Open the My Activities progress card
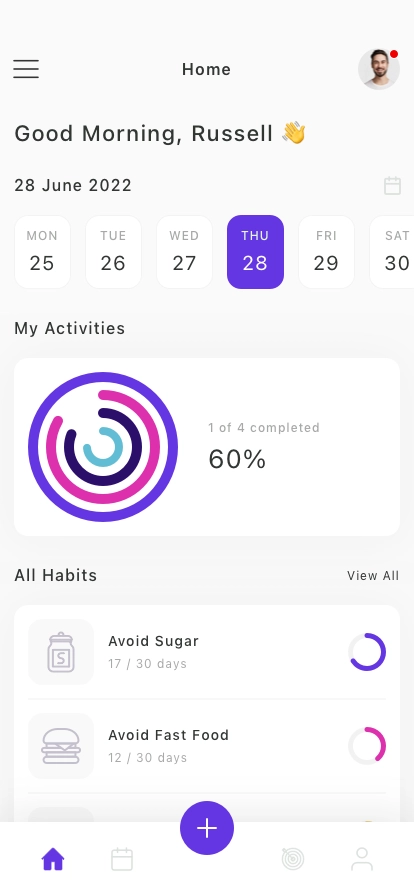 (x=207, y=447)
